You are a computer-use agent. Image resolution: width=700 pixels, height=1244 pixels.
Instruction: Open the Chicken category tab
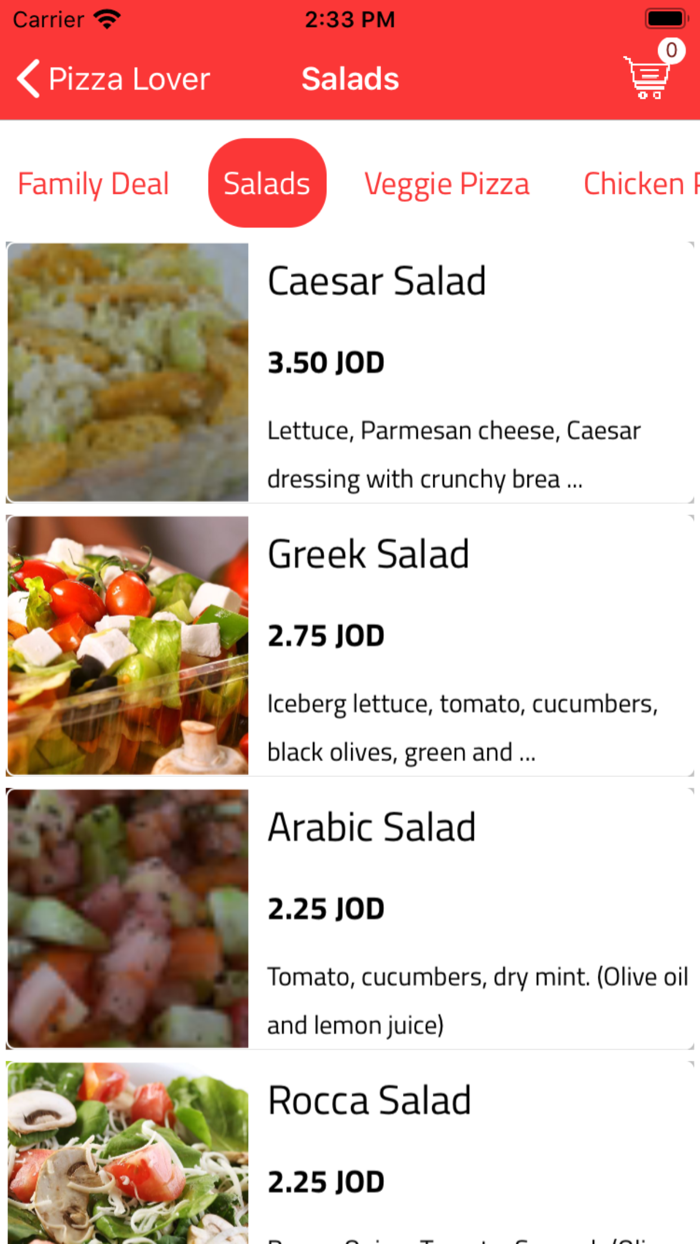coord(640,184)
